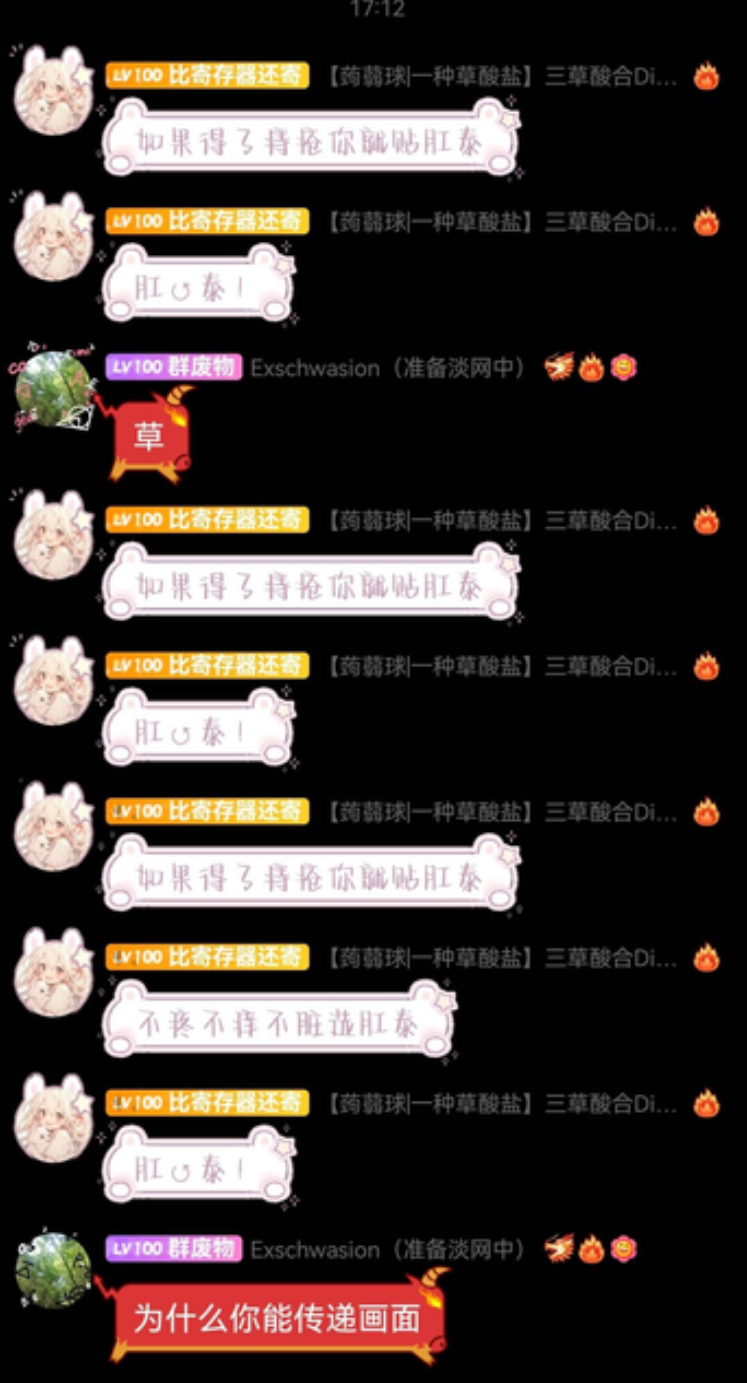Tap the avatar next to the 不疼不痒不脏选肛泰 bubble
747x1383 pixels.
point(53,973)
